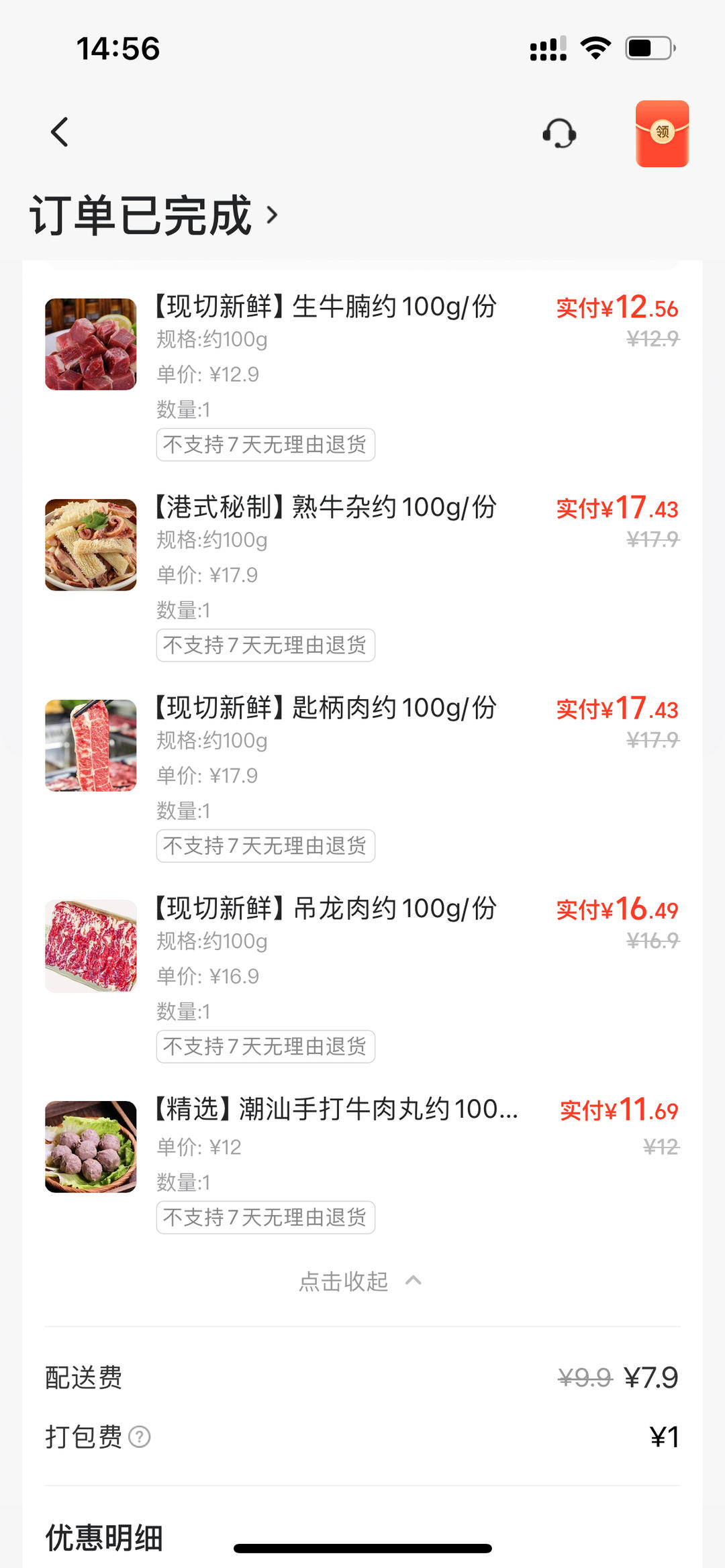Viewport: 725px width, 1568px height.
Task: Tap 不支持7天无理由退货 tag on 吊龙肉
Action: (266, 1046)
